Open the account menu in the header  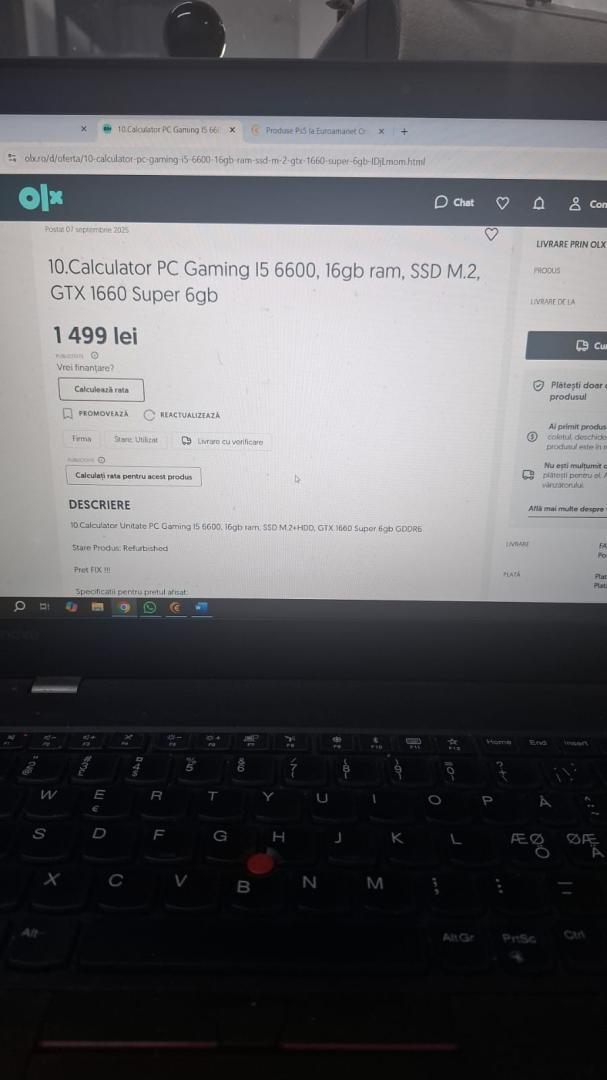coord(587,204)
